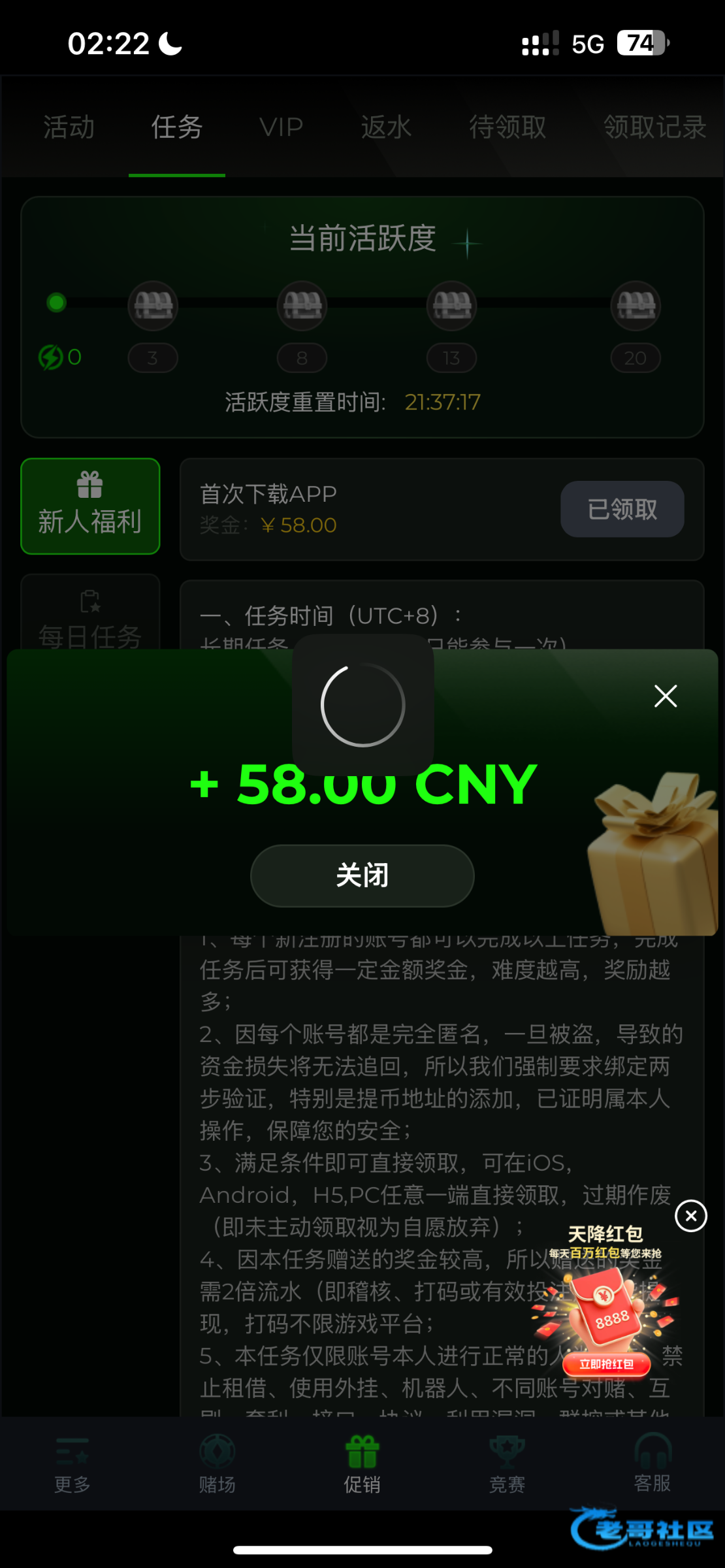Open the 促销 bottom tab
Screen dimensions: 725x1568
[362, 1465]
